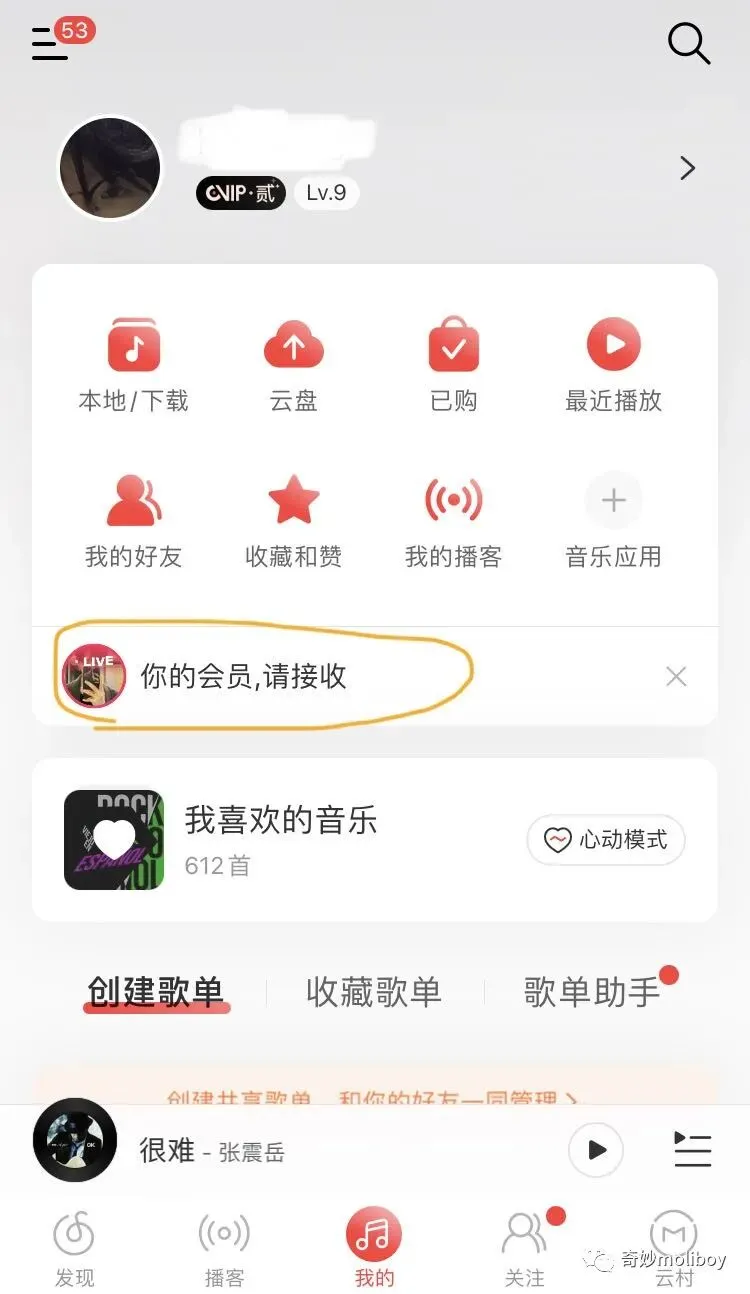This screenshot has height=1294, width=750.
Task: Add a 音乐应用 music app shortcut
Action: (613, 521)
